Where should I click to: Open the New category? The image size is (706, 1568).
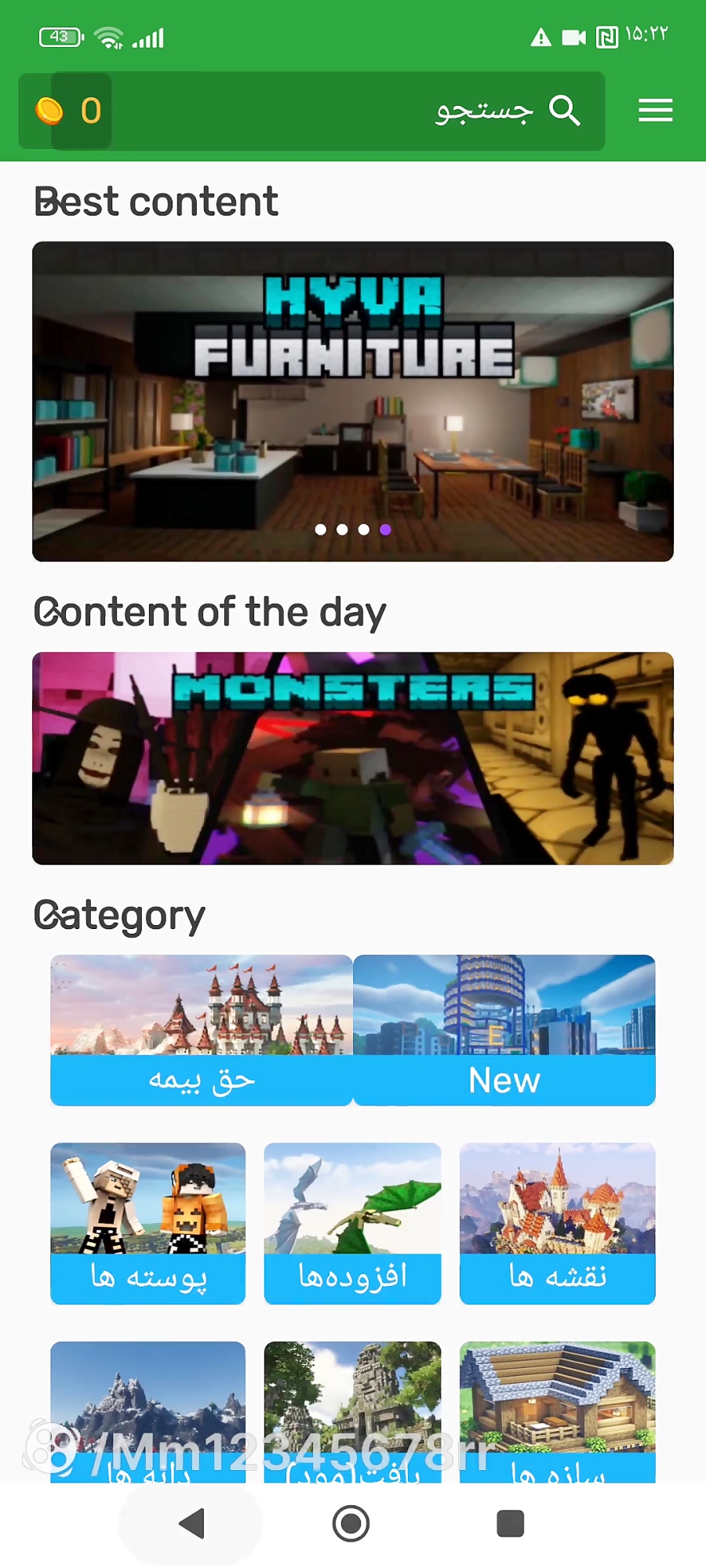pyautogui.click(x=504, y=1029)
